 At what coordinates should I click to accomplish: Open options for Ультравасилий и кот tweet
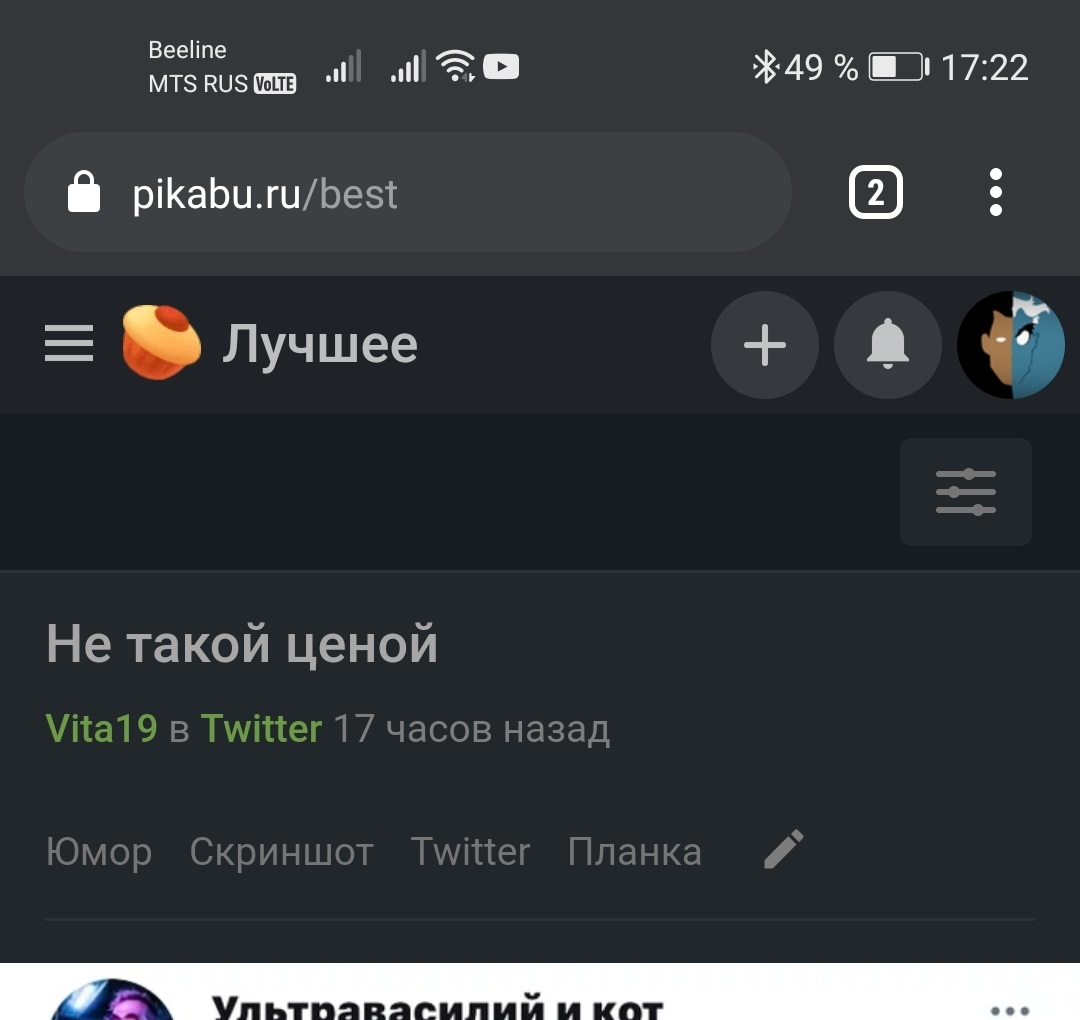coord(1008,1008)
